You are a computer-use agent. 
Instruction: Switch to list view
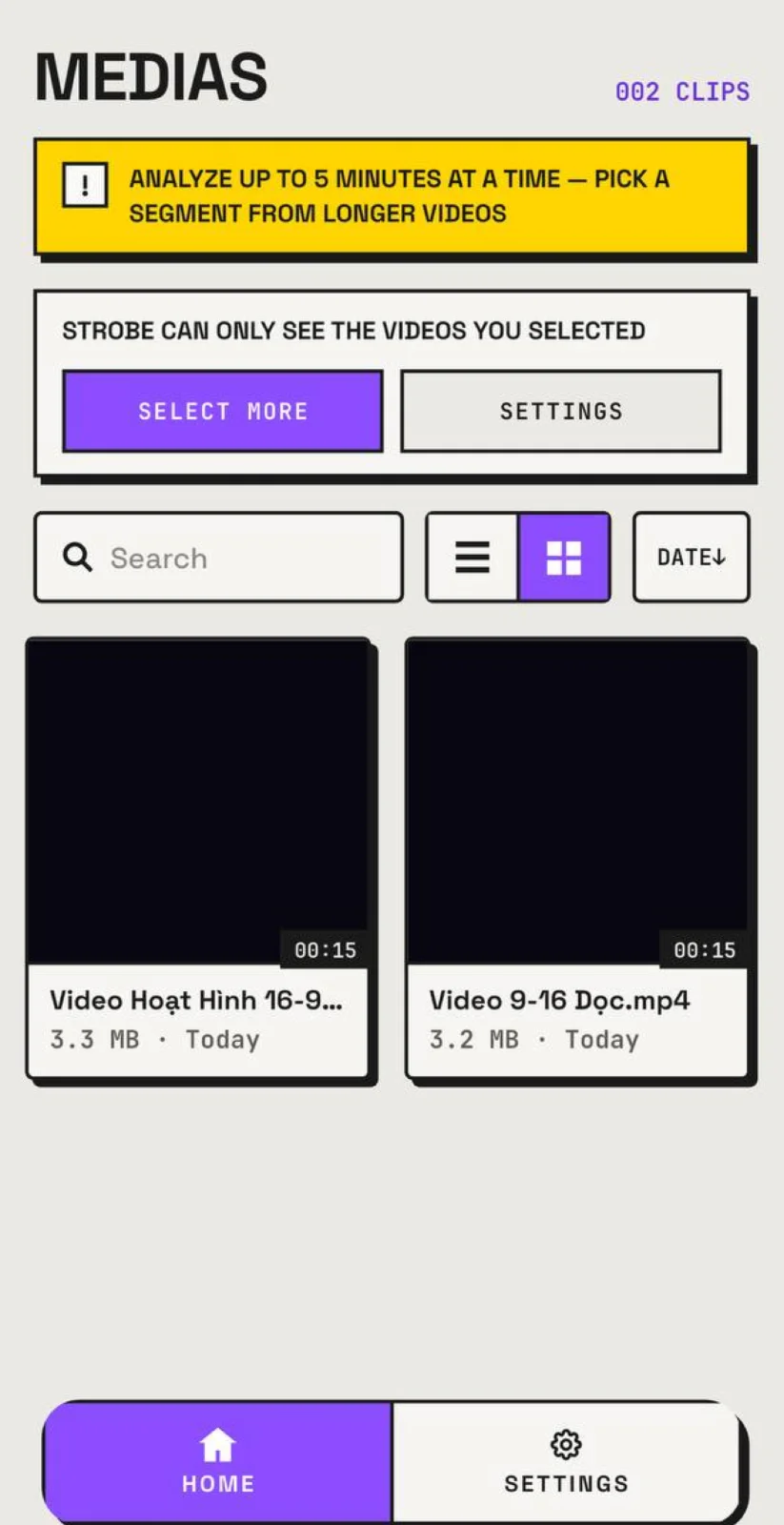tap(472, 558)
